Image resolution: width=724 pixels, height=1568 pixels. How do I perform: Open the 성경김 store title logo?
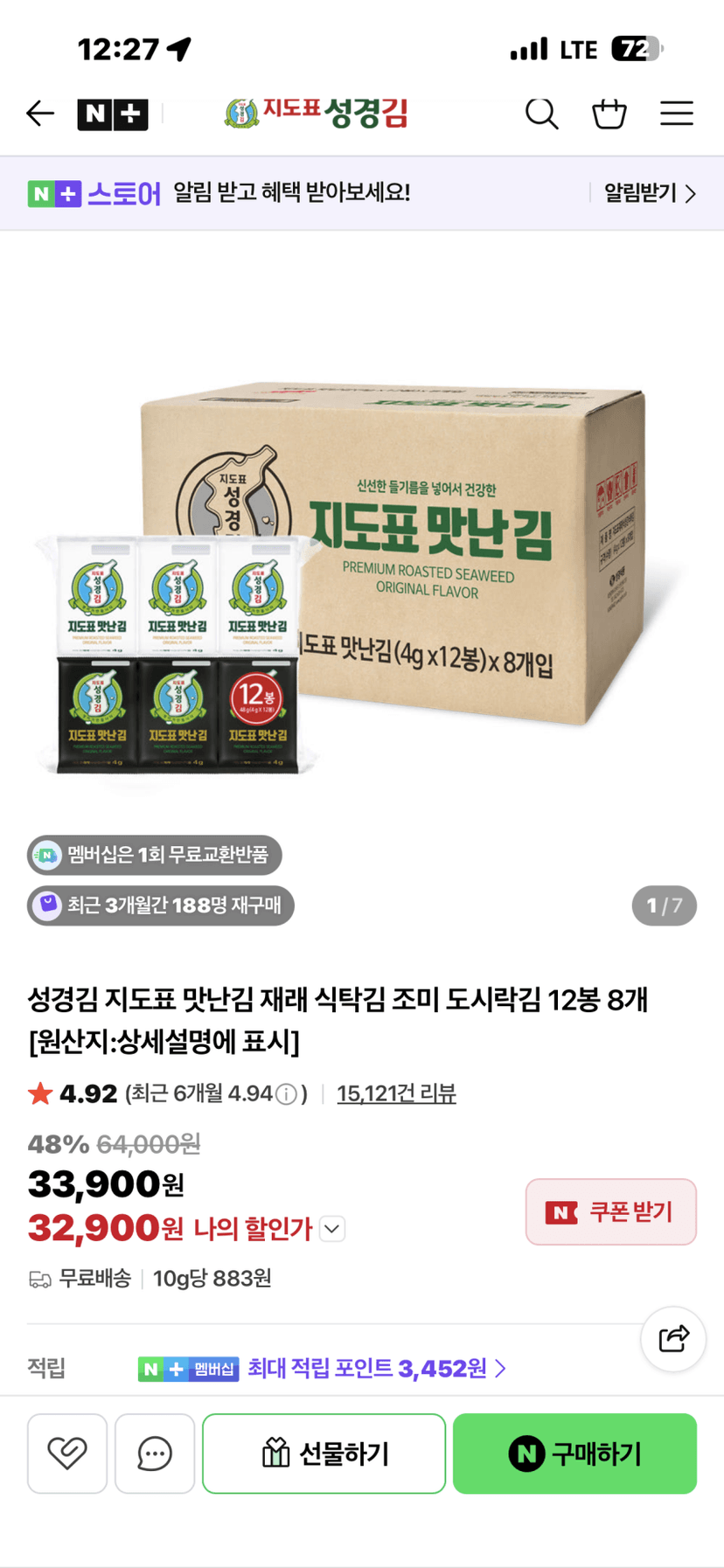coord(317,114)
